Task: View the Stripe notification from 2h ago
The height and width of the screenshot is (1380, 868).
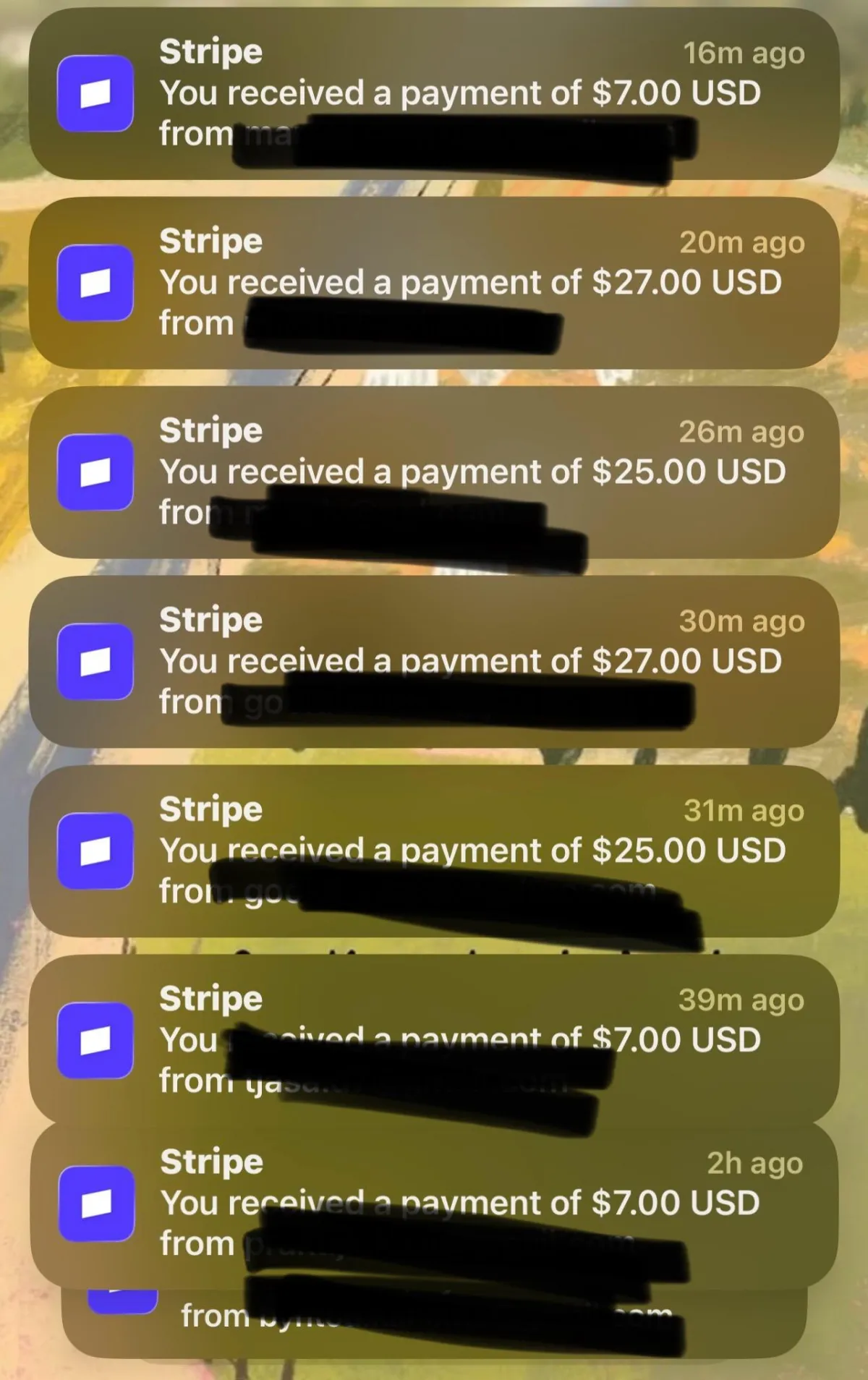Action: coord(434,1202)
